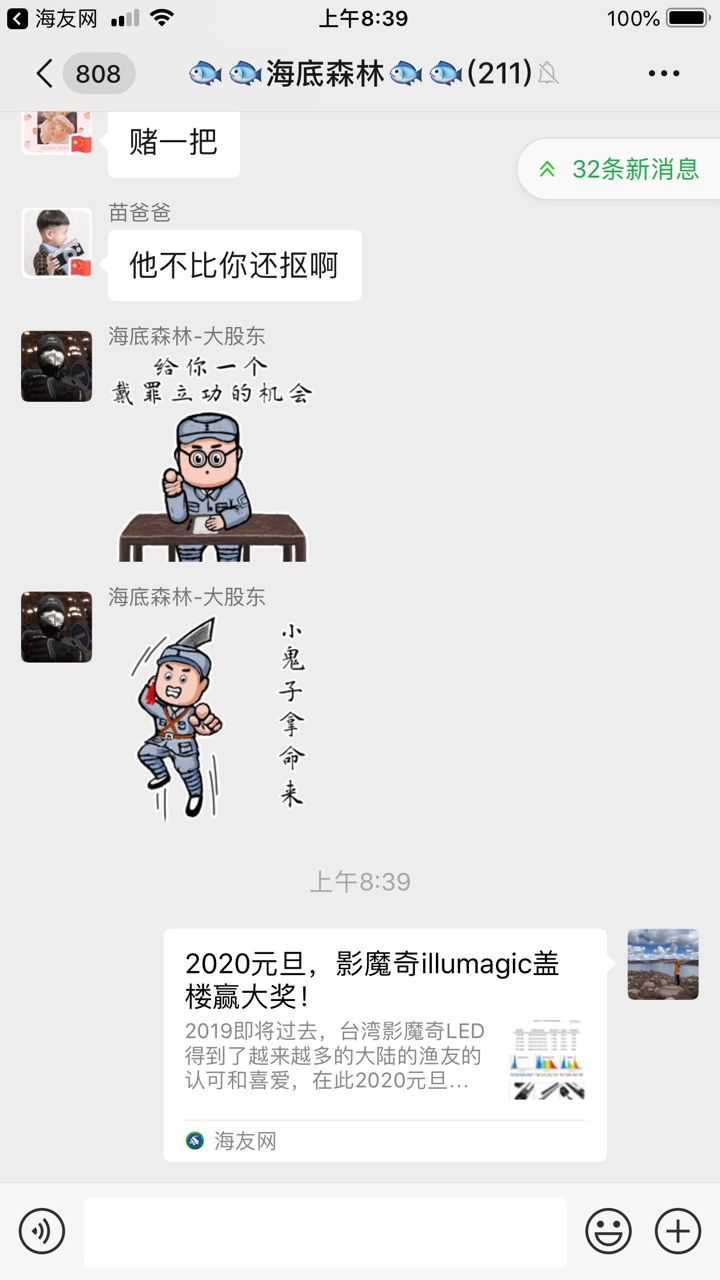This screenshot has height=1280, width=720.
Task: Open the group chat overflow menu
Action: click(x=664, y=73)
